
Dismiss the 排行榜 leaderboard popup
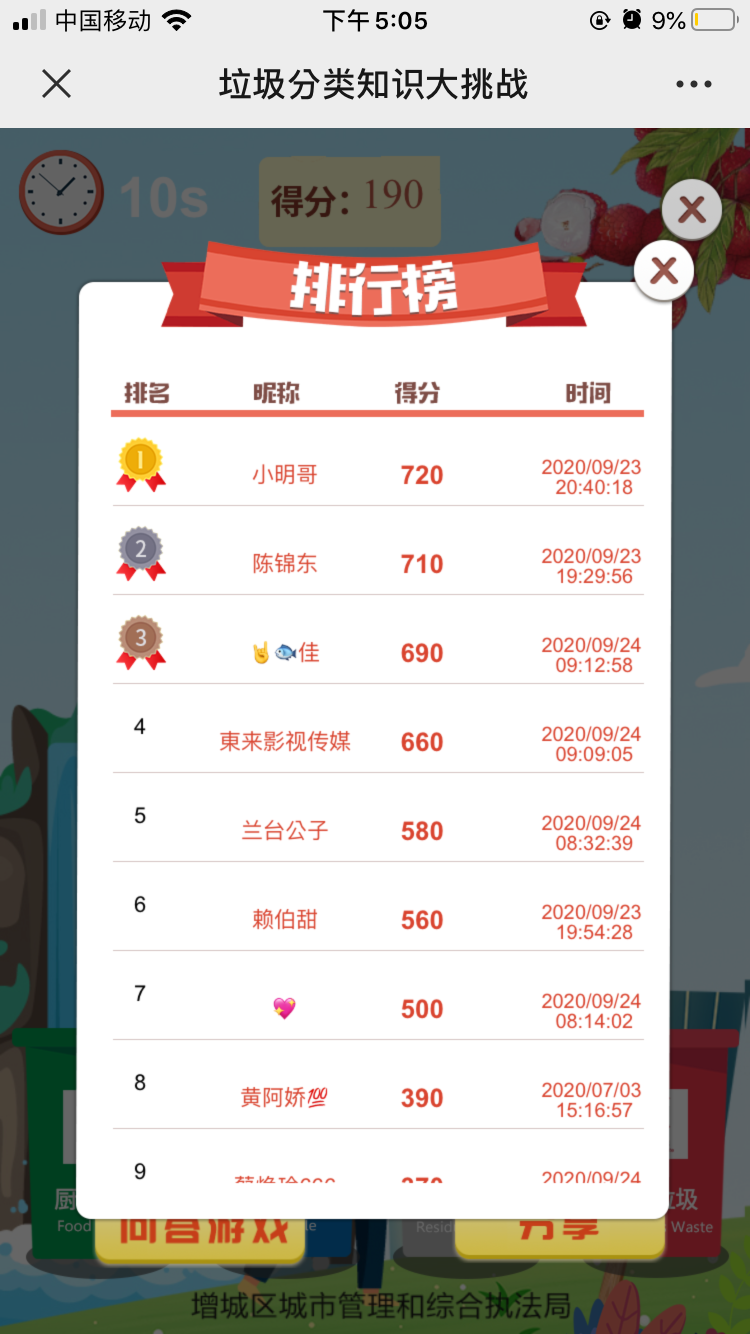[x=664, y=271]
